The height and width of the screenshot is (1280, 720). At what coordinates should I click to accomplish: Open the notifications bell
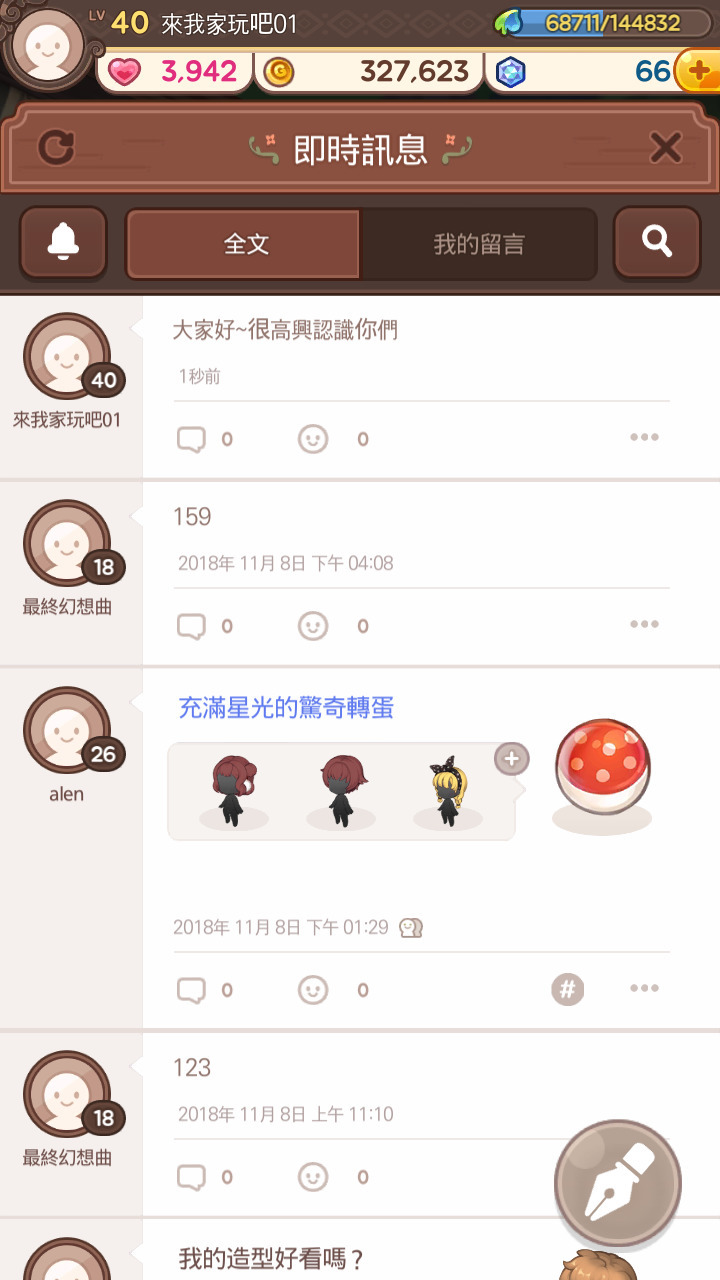pos(63,242)
